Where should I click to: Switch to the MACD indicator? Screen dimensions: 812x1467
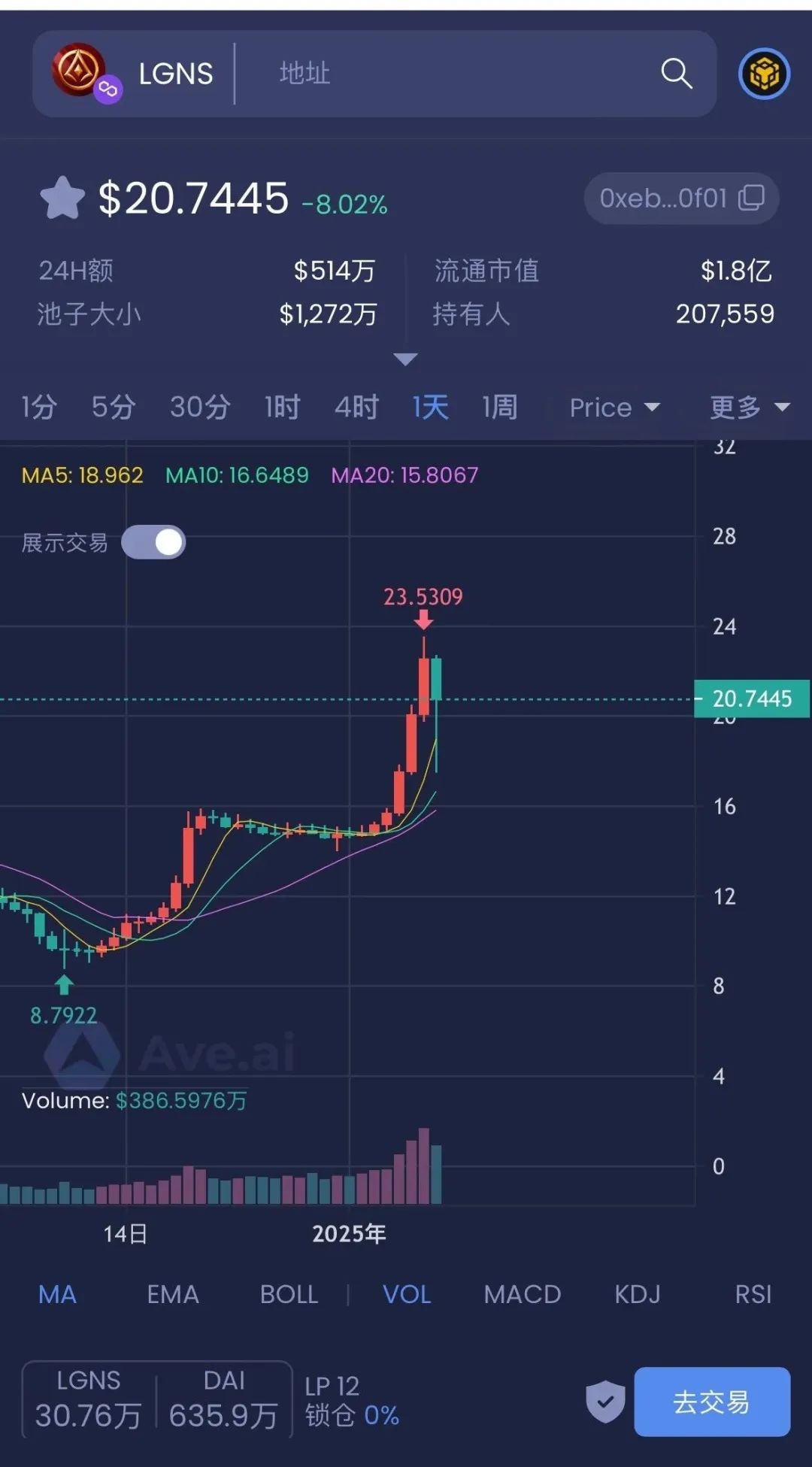(523, 1294)
